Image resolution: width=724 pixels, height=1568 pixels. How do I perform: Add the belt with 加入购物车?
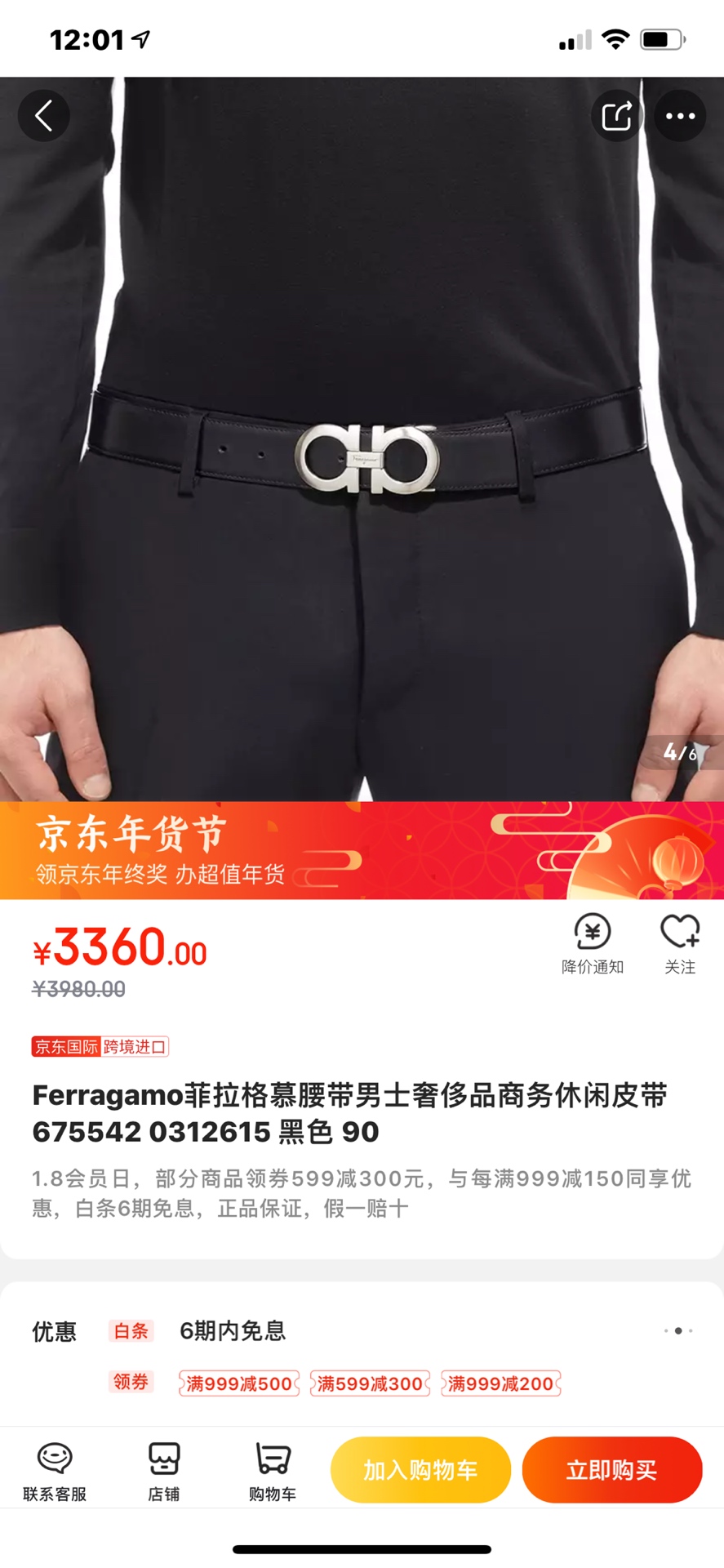point(420,1470)
